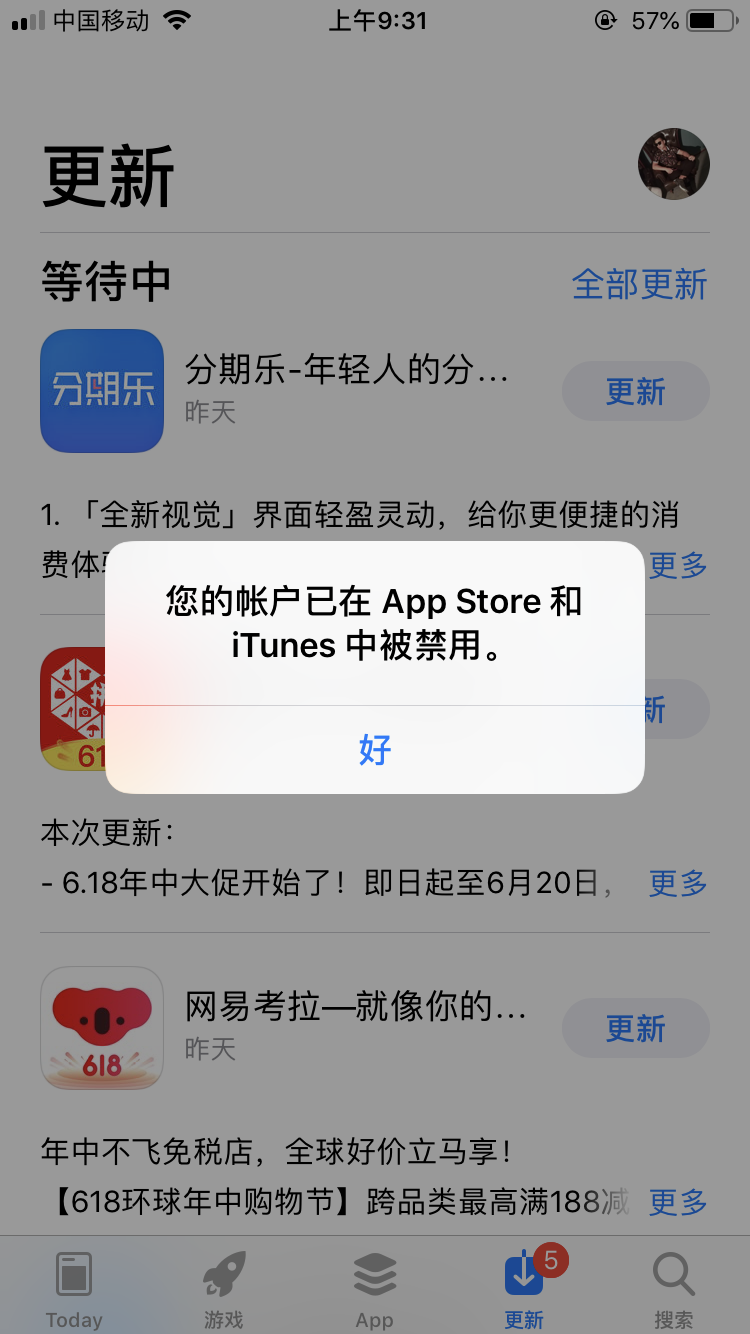The image size is (750, 1334).
Task: Open the account profile picture
Action: [x=673, y=165]
